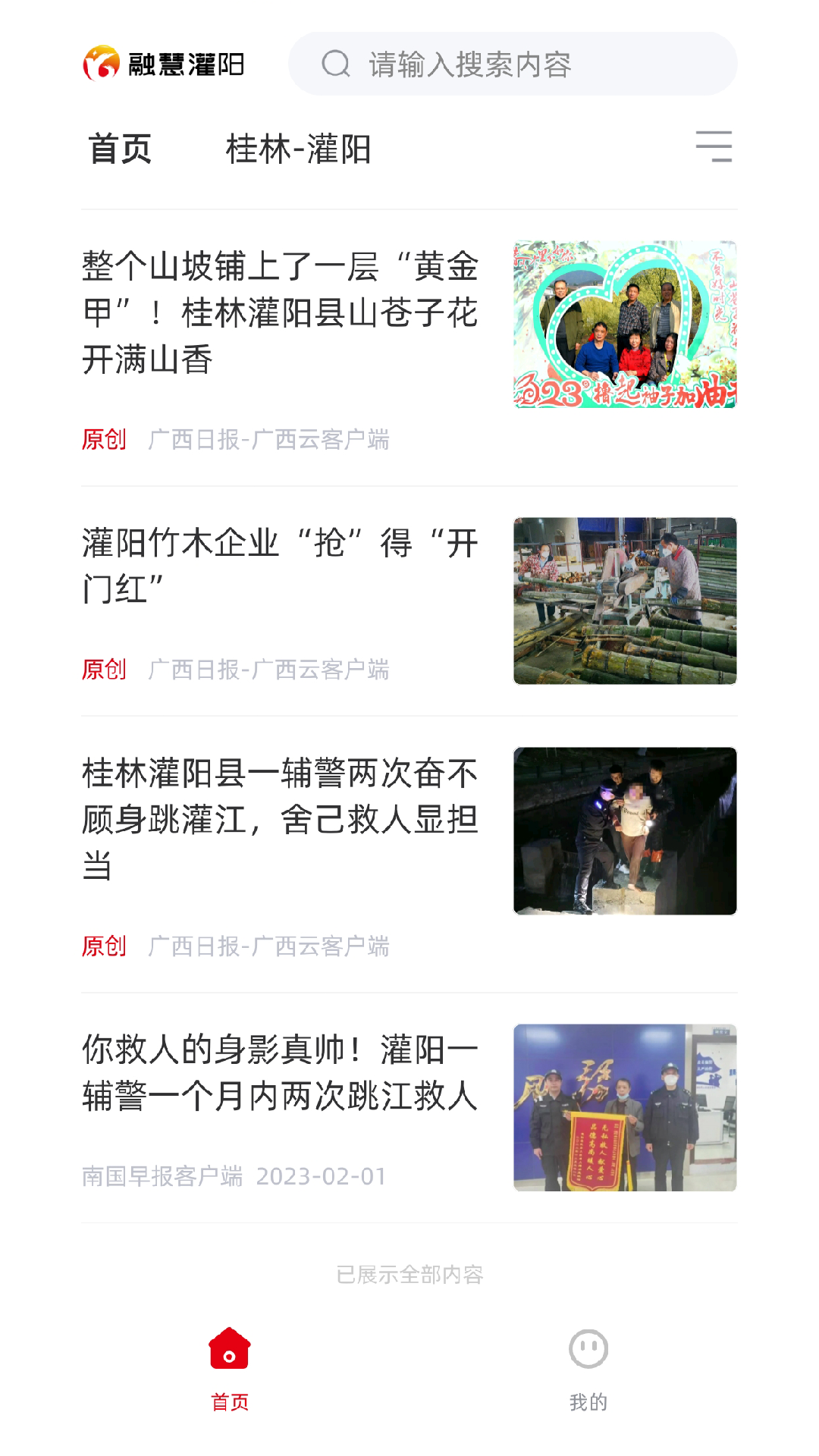Open article 桂林灌阳县一辅警两次奋不顾身跳灌江
The image size is (819, 1456).
(x=280, y=819)
